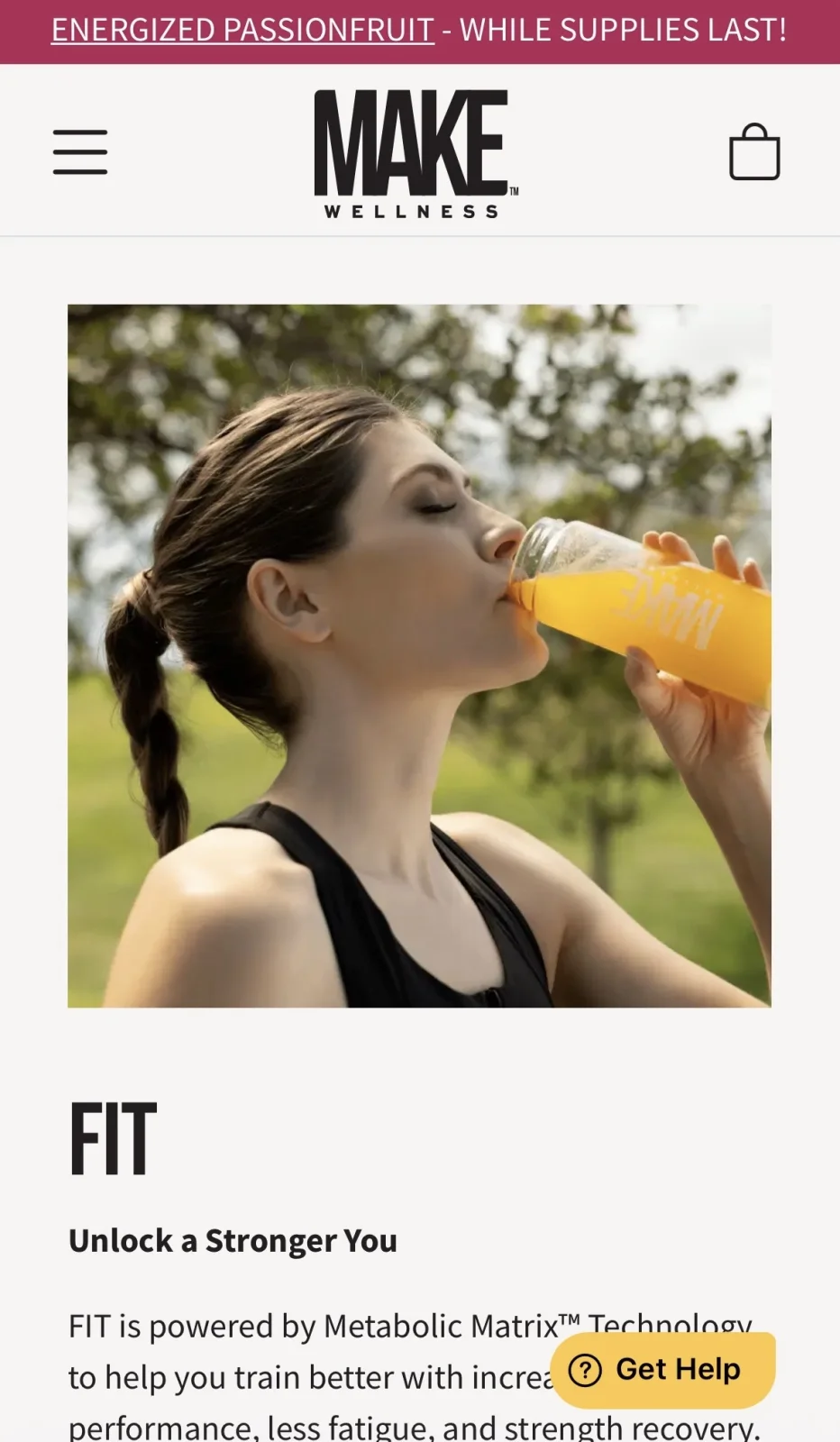The height and width of the screenshot is (1442, 840).
Task: Go to the Make Wellness homepage logo
Action: tap(415, 153)
